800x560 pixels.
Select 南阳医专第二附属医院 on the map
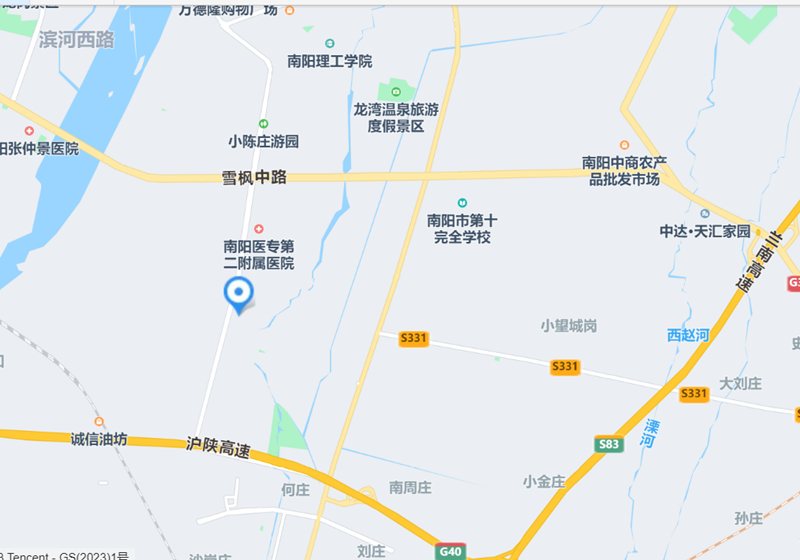coord(259,229)
